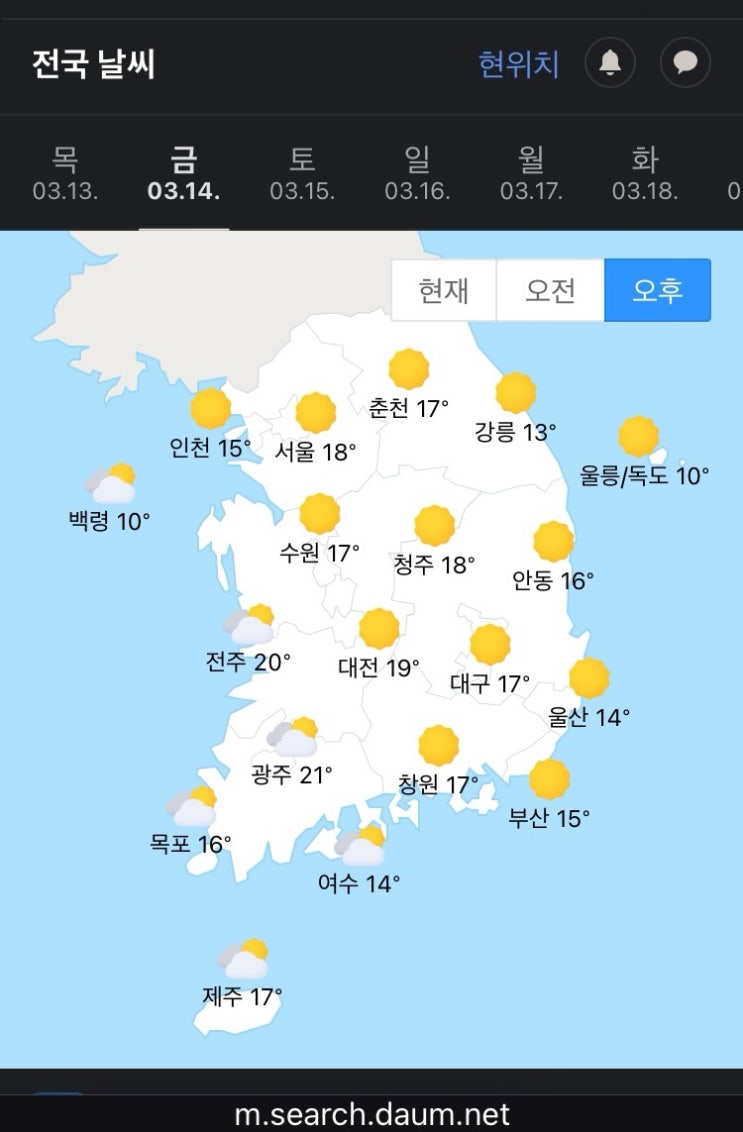Open the 강릉 13° weather marker

point(515,409)
